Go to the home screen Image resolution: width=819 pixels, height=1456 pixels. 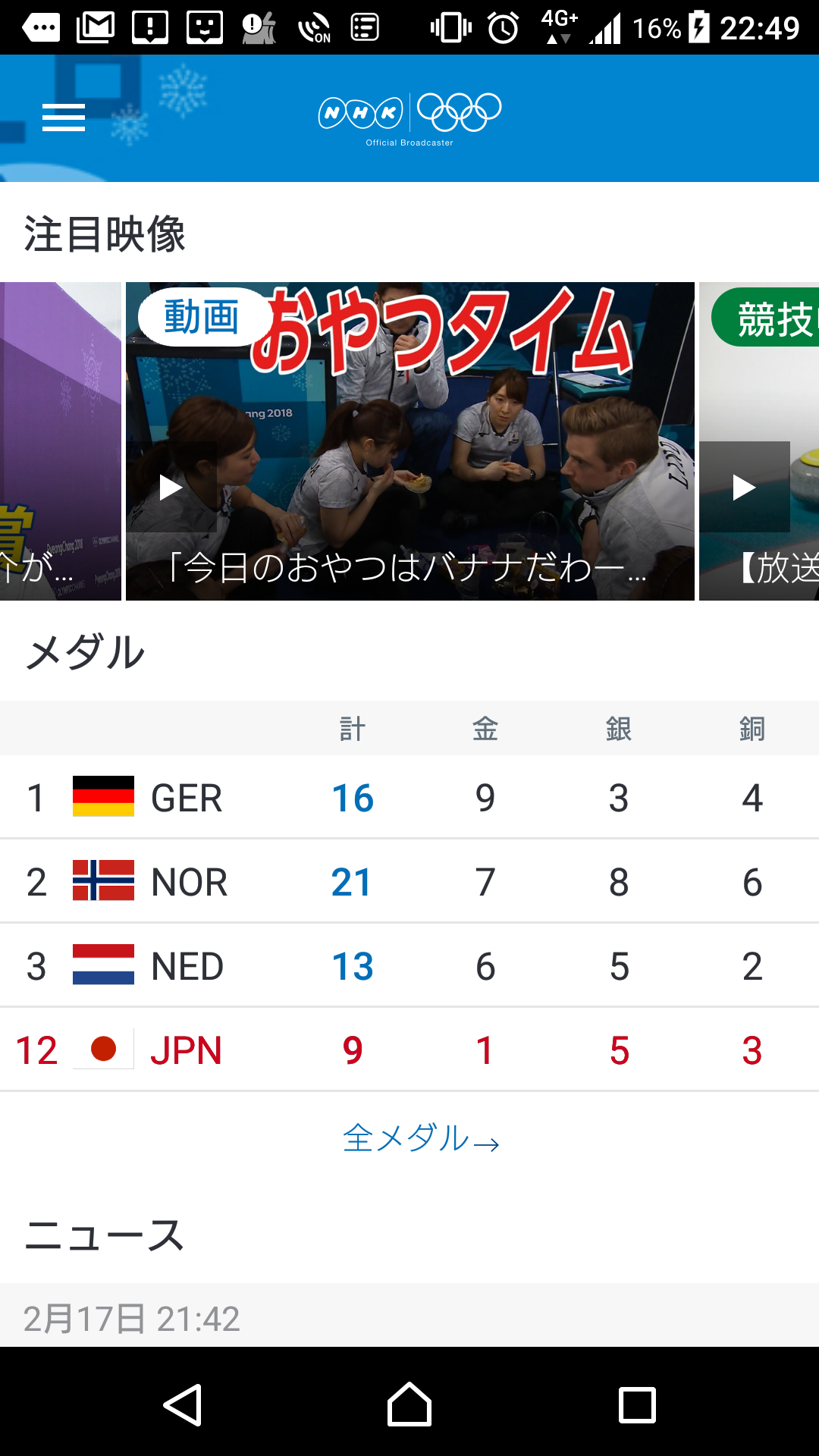coord(409,1404)
